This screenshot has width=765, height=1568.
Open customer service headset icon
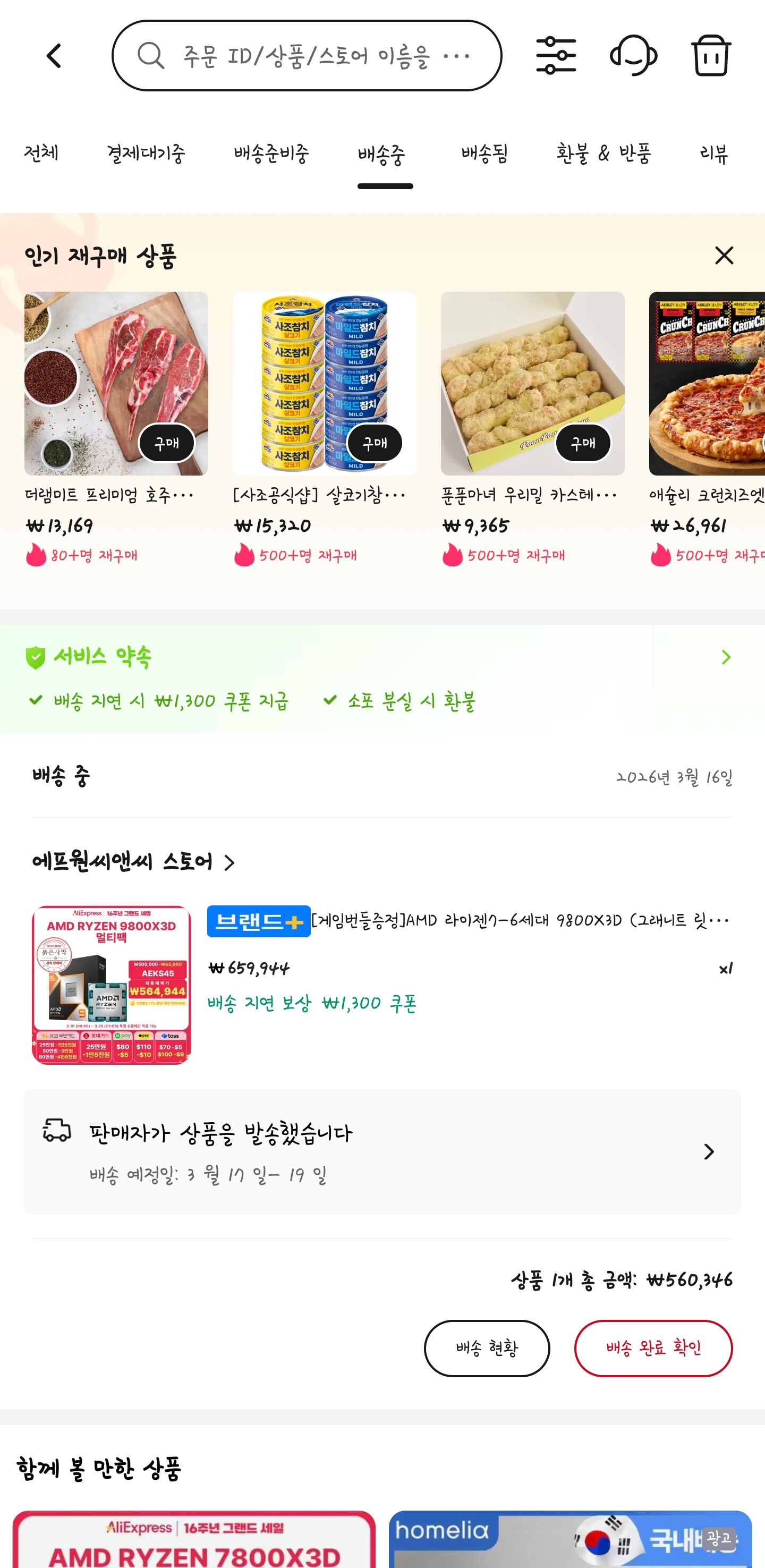click(x=633, y=56)
